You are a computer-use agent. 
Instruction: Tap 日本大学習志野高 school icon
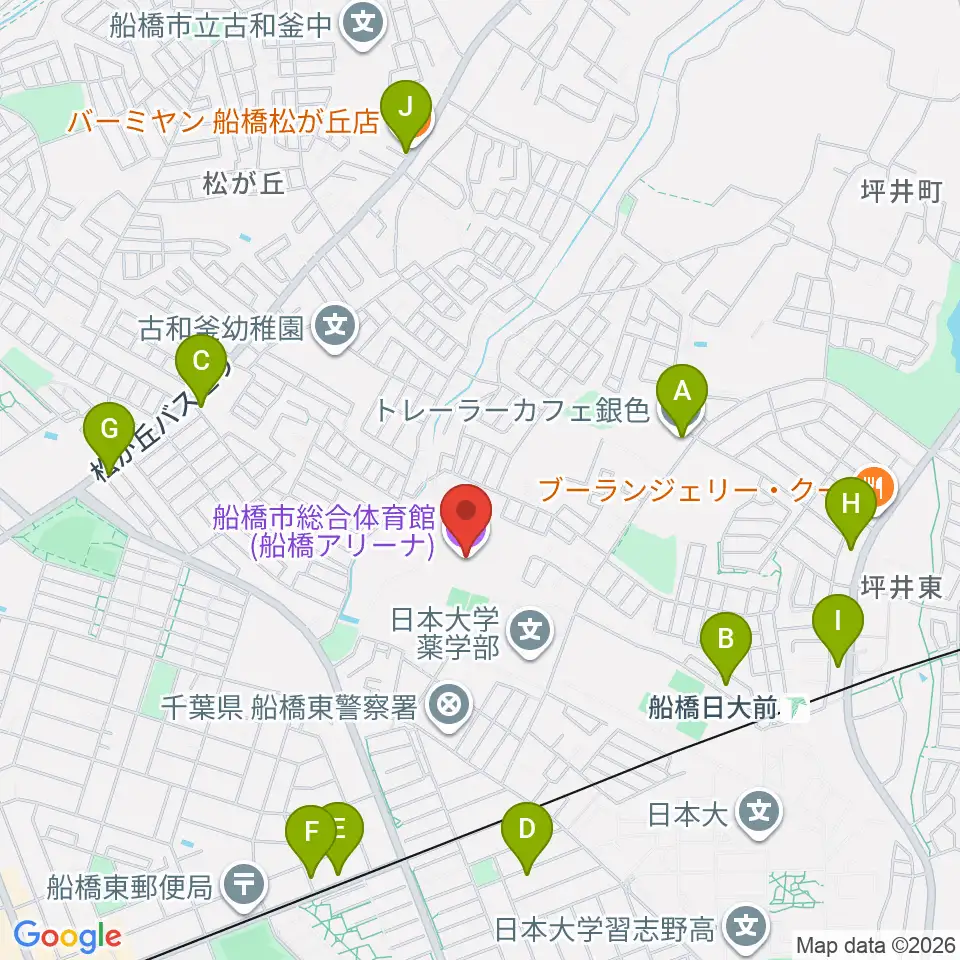tap(746, 928)
